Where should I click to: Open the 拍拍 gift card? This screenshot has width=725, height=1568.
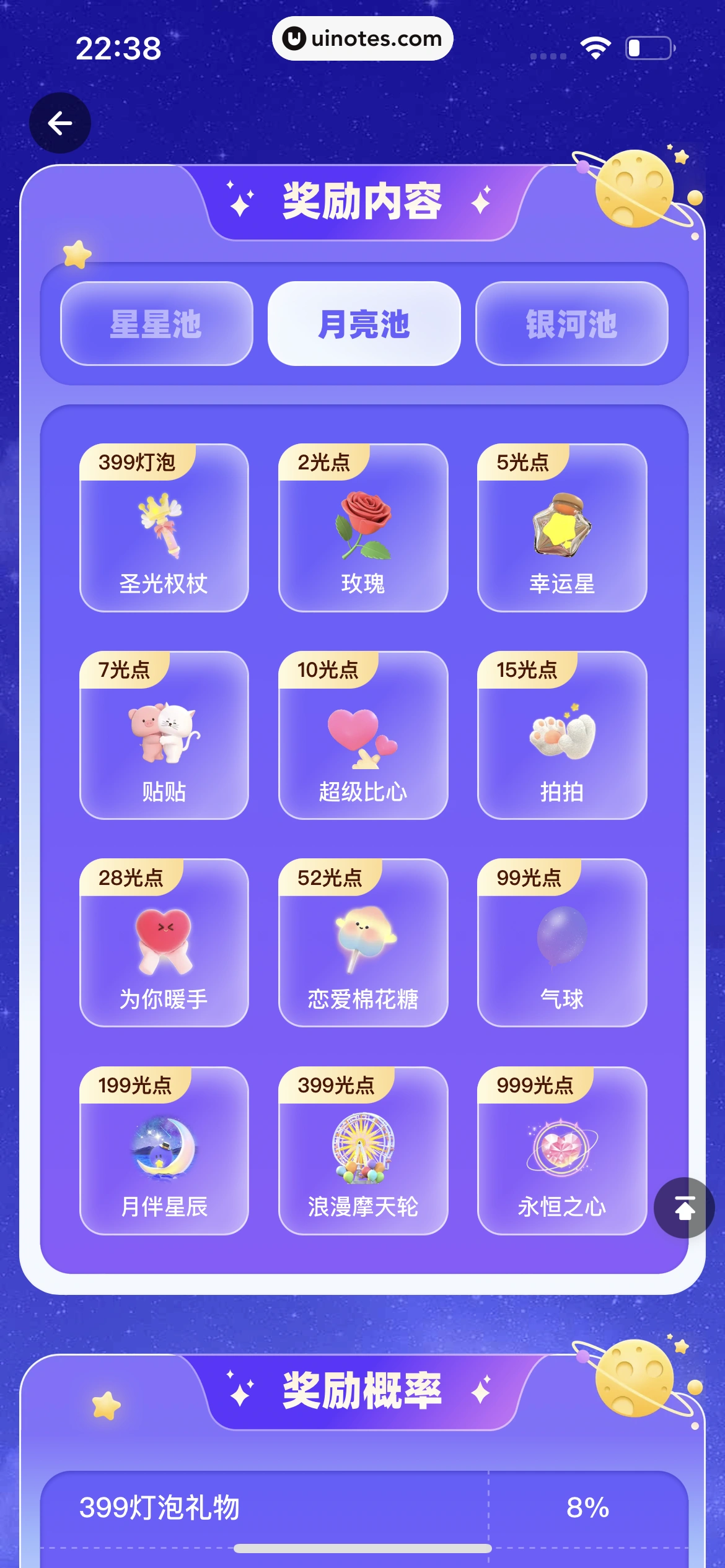point(562,736)
